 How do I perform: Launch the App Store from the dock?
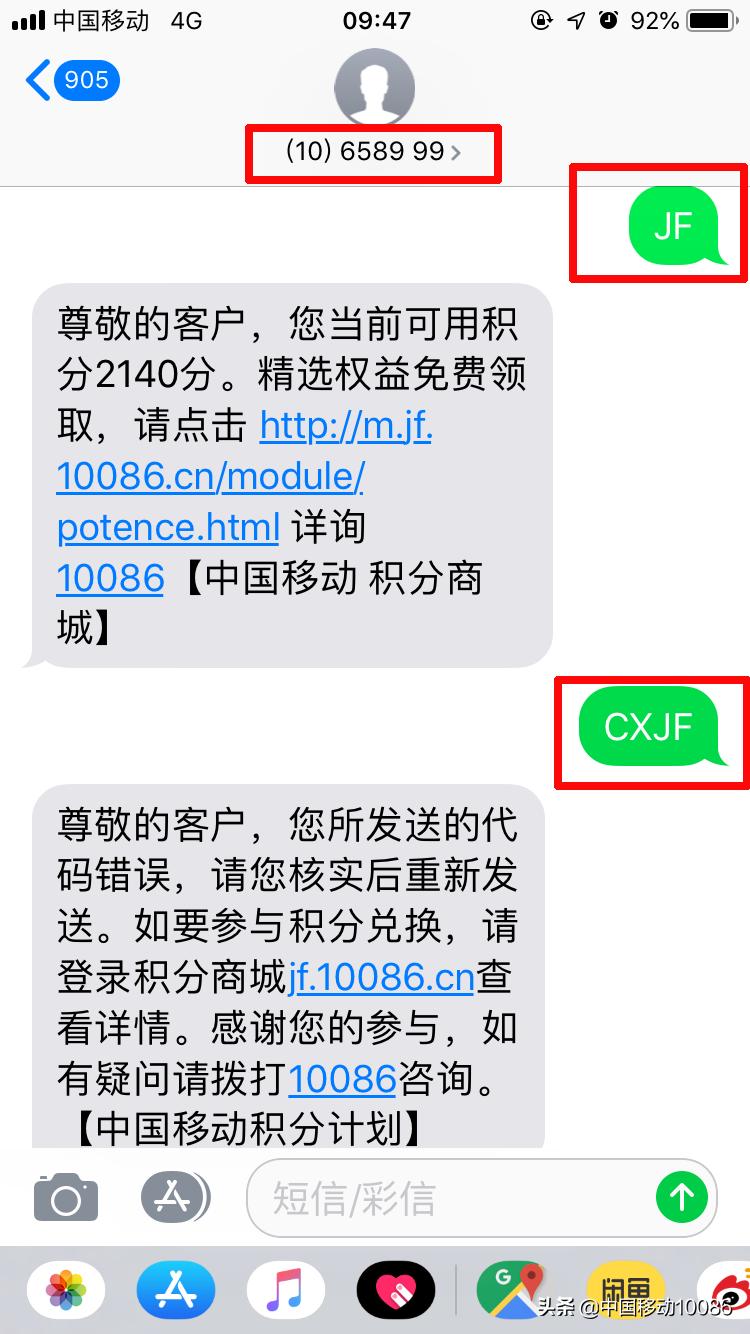coord(175,1290)
